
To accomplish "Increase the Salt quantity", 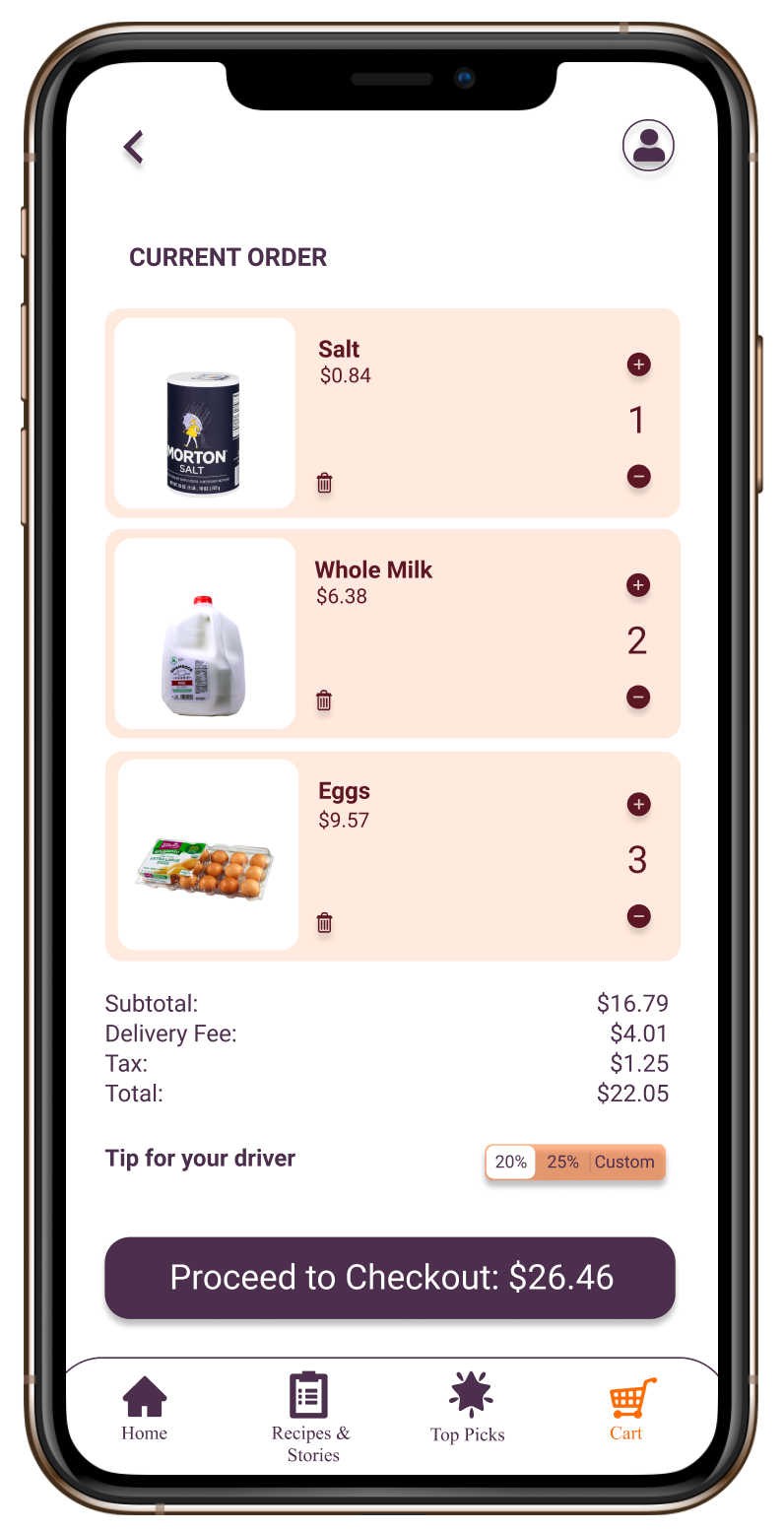I will [638, 365].
